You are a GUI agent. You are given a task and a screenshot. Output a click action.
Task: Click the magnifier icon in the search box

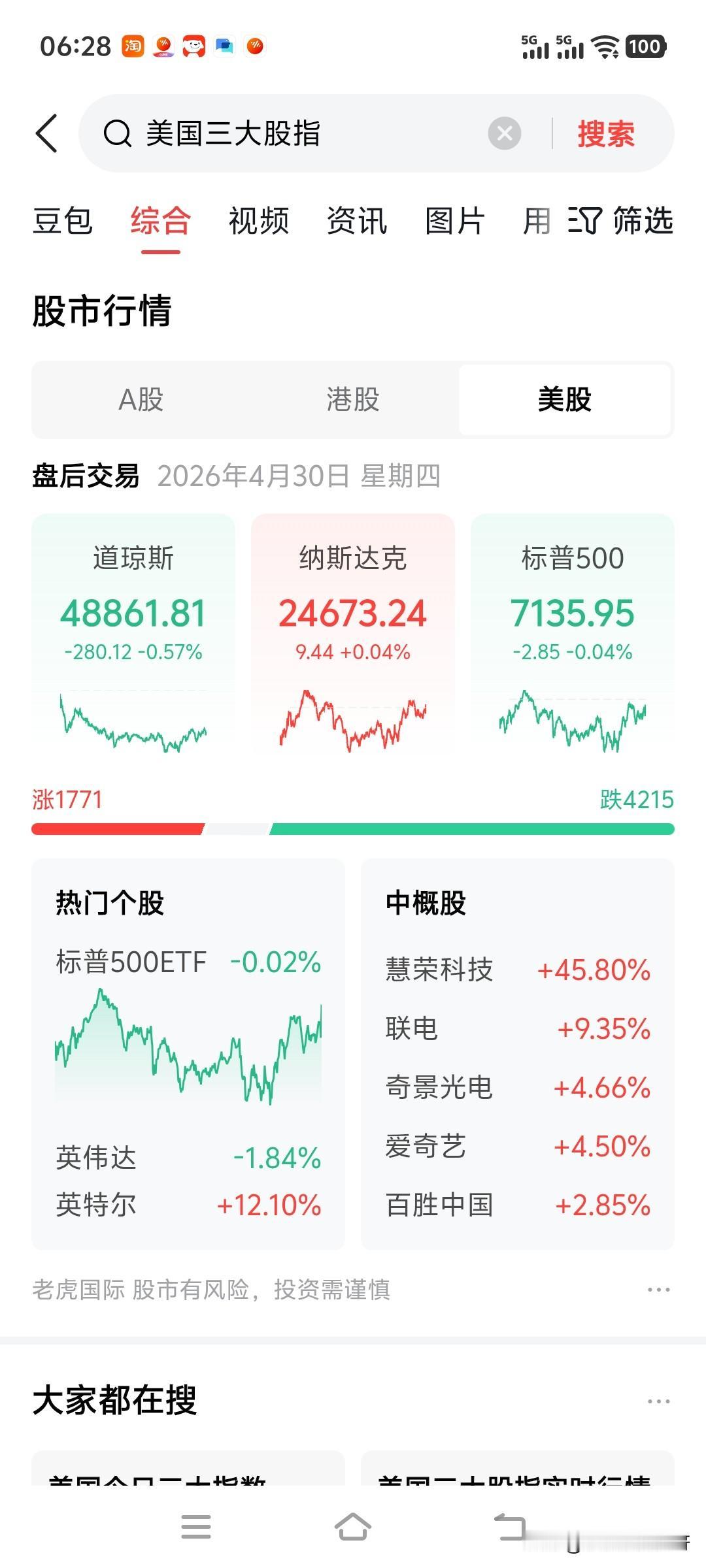(x=117, y=133)
